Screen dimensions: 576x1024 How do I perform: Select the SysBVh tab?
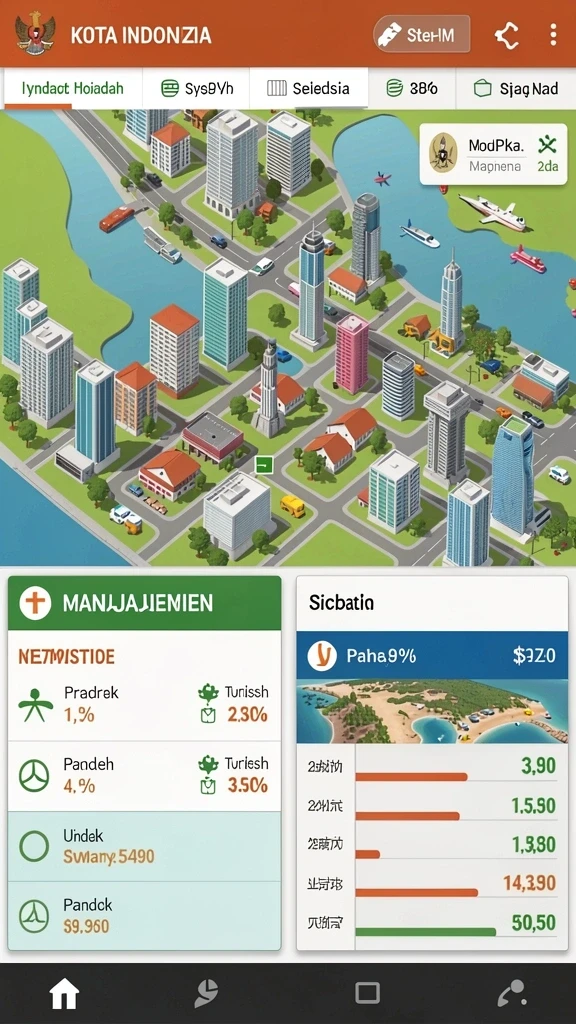(x=197, y=89)
